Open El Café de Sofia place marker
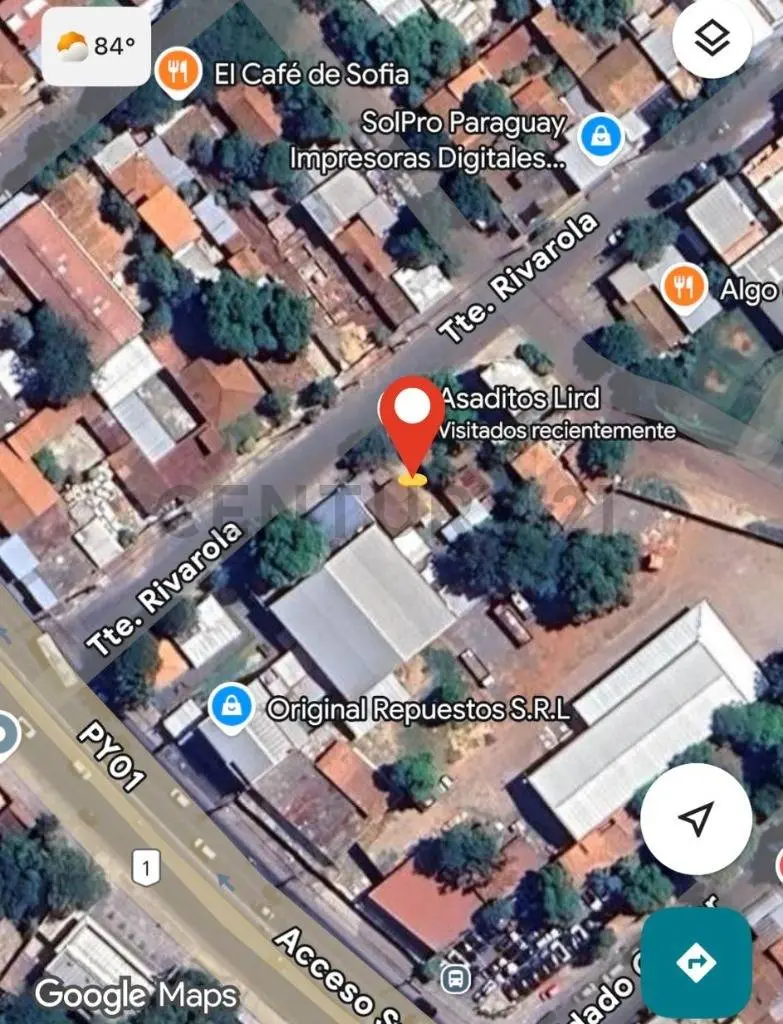 pos(178,72)
